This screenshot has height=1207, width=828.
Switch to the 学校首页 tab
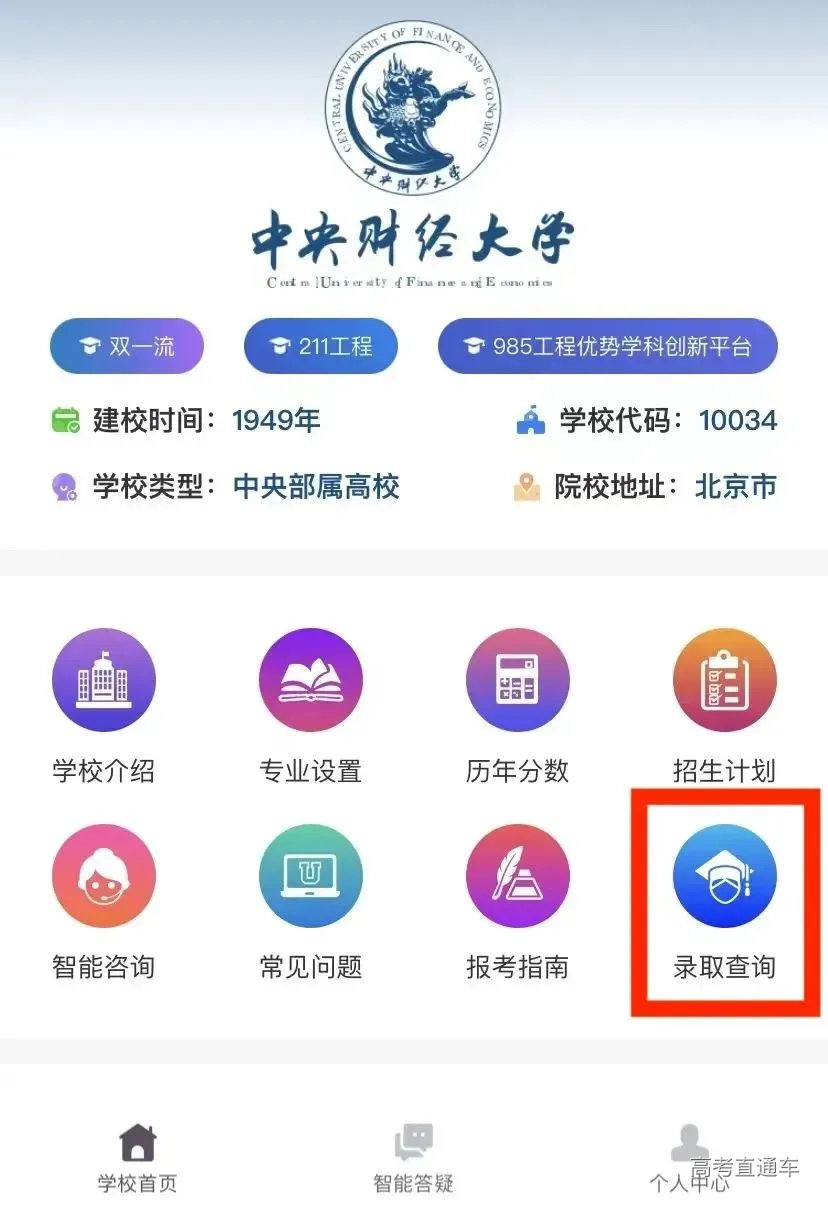click(136, 1160)
